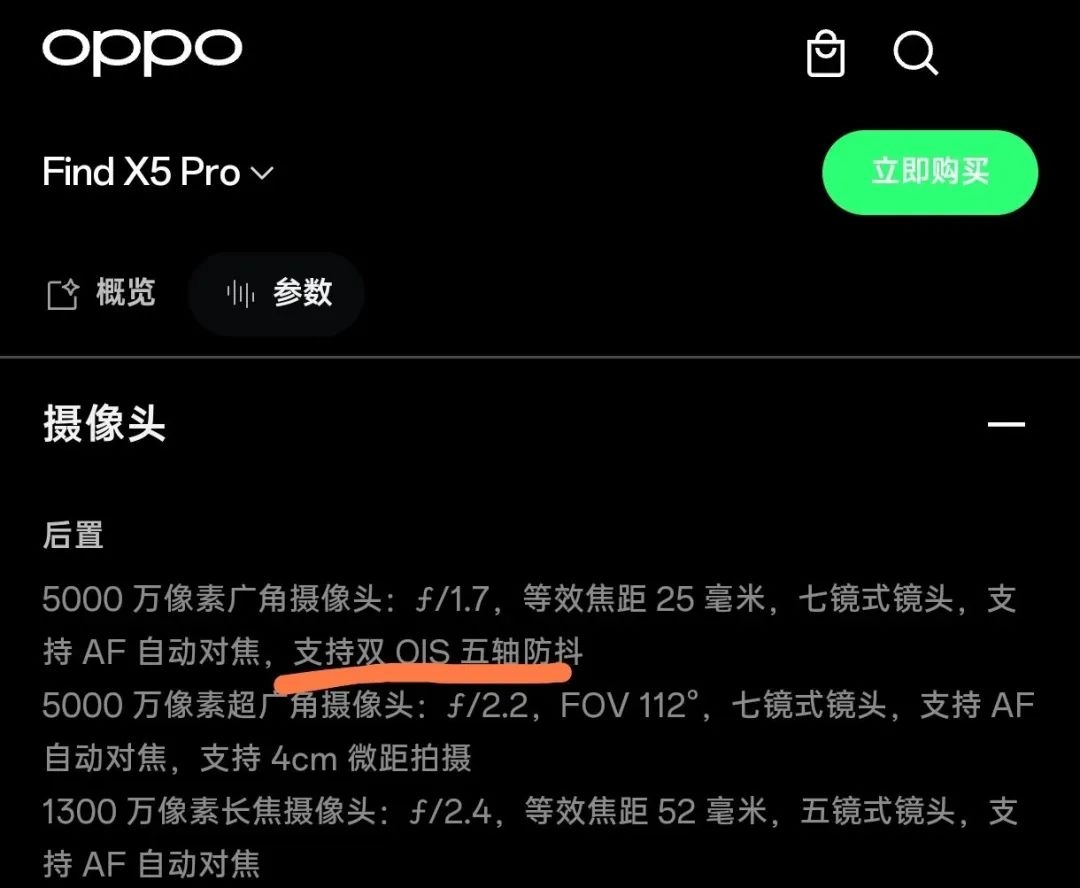This screenshot has height=888, width=1080.
Task: Tap the green 立即购买 button
Action: pyautogui.click(x=930, y=172)
